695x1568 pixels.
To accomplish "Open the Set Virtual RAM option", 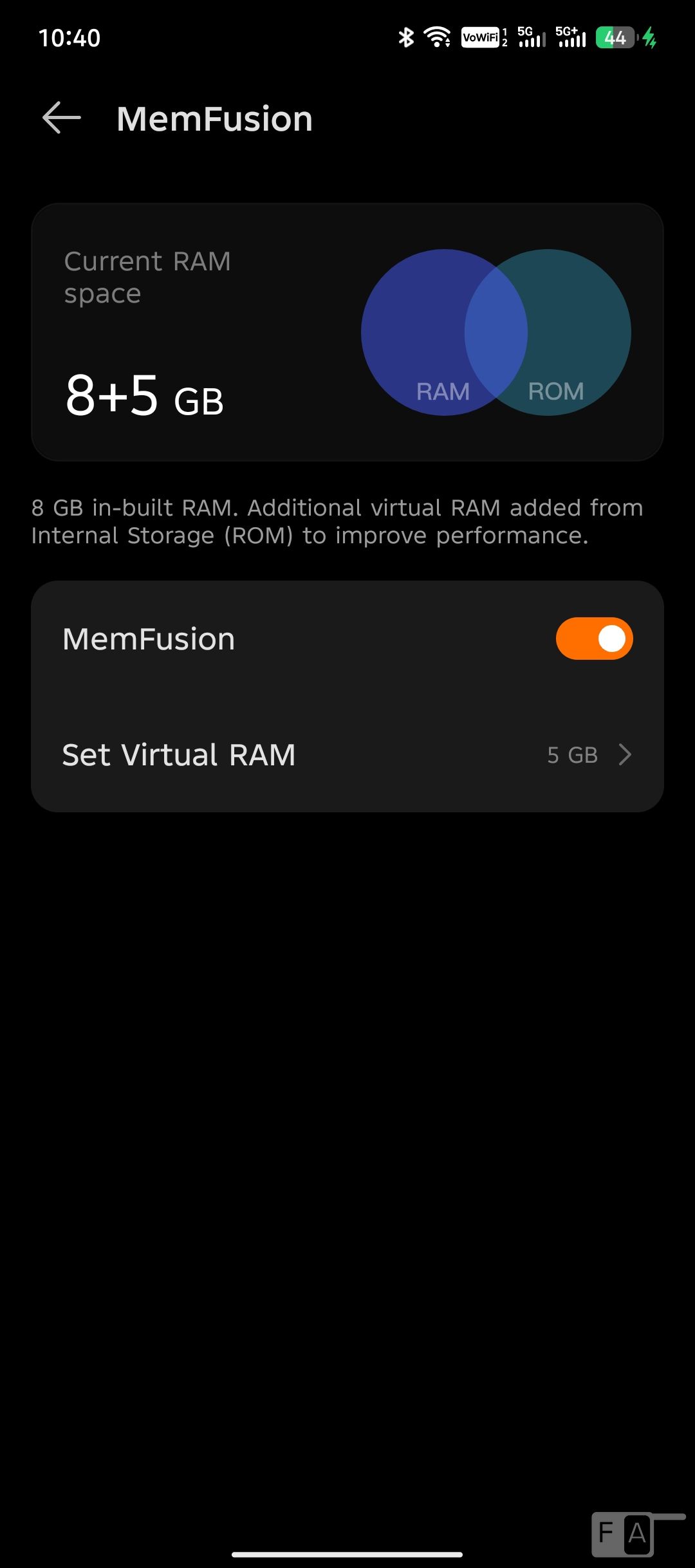I will coord(347,754).
